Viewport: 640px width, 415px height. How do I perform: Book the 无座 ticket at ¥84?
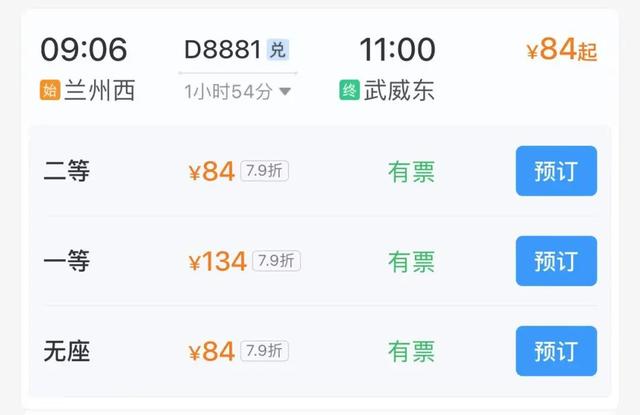coord(556,351)
